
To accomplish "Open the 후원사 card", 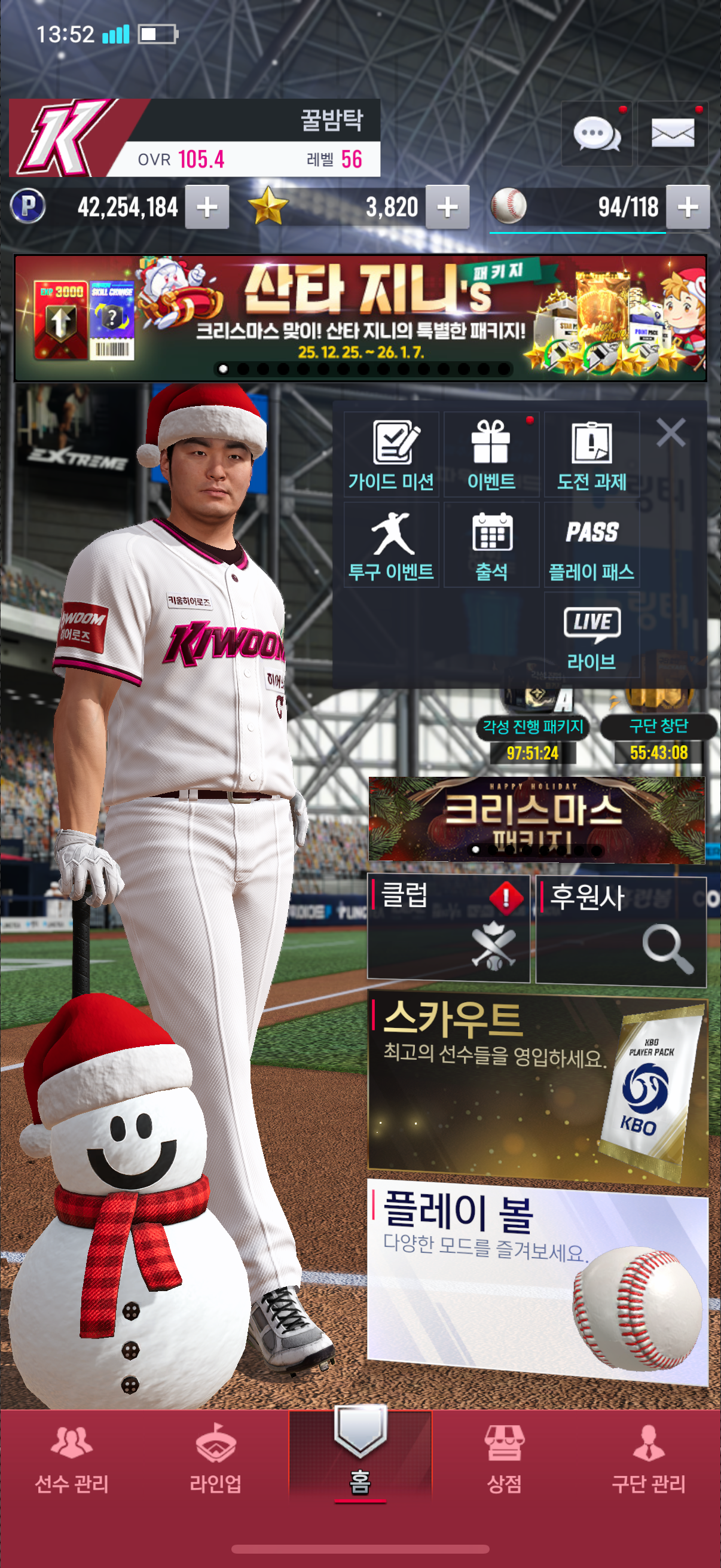I will pos(621,928).
